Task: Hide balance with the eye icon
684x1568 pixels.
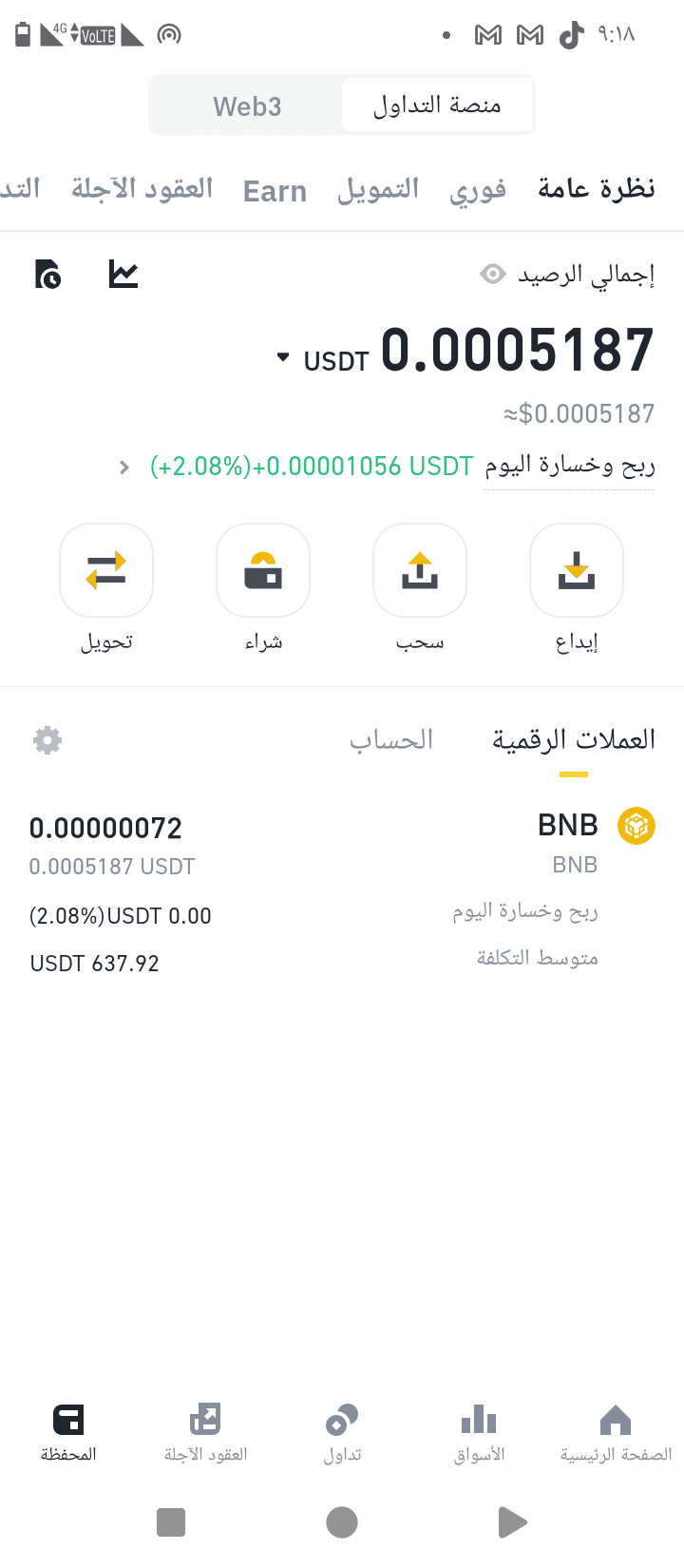Action: click(492, 275)
